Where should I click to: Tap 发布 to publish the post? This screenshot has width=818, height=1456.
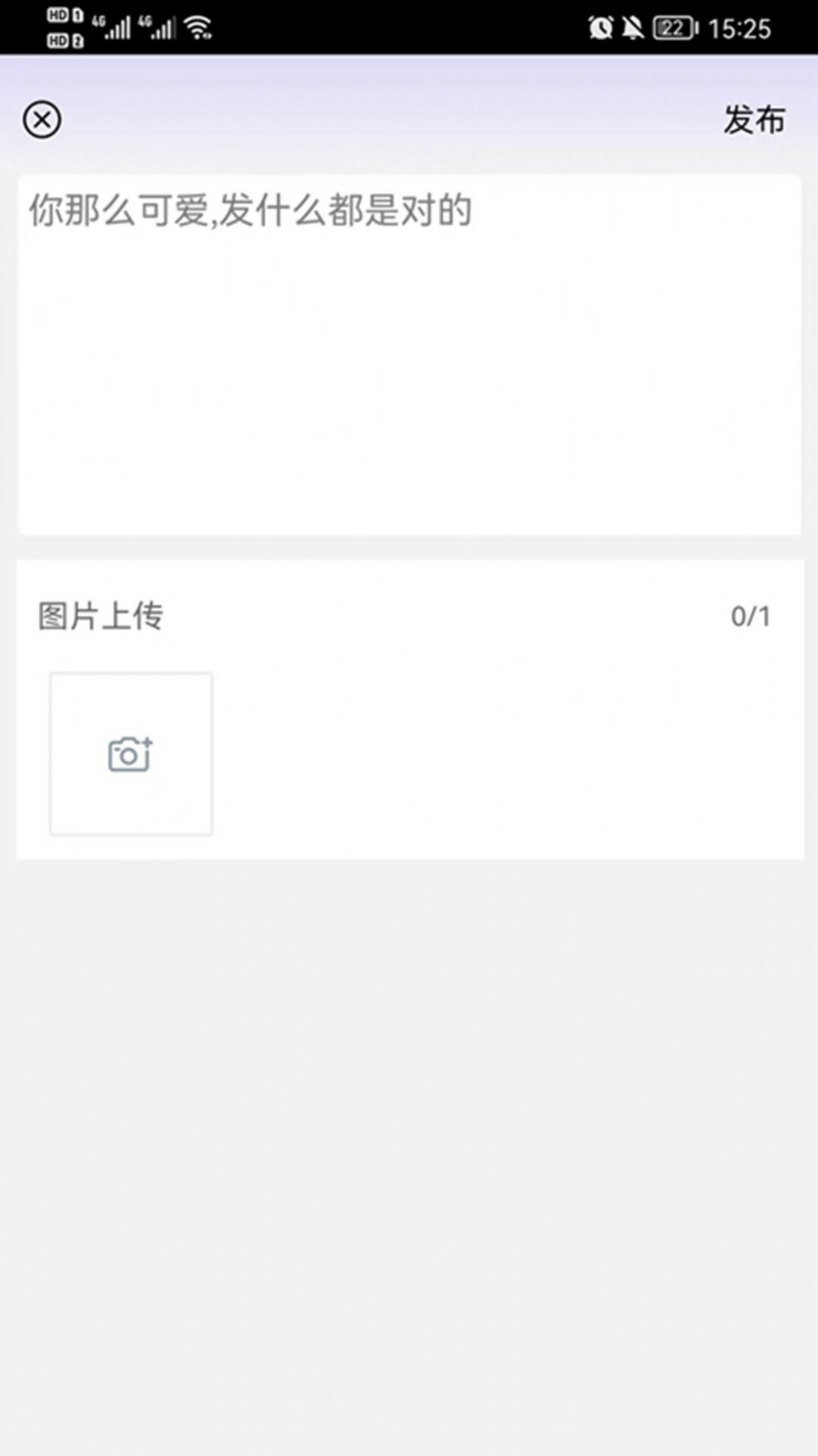tap(753, 120)
